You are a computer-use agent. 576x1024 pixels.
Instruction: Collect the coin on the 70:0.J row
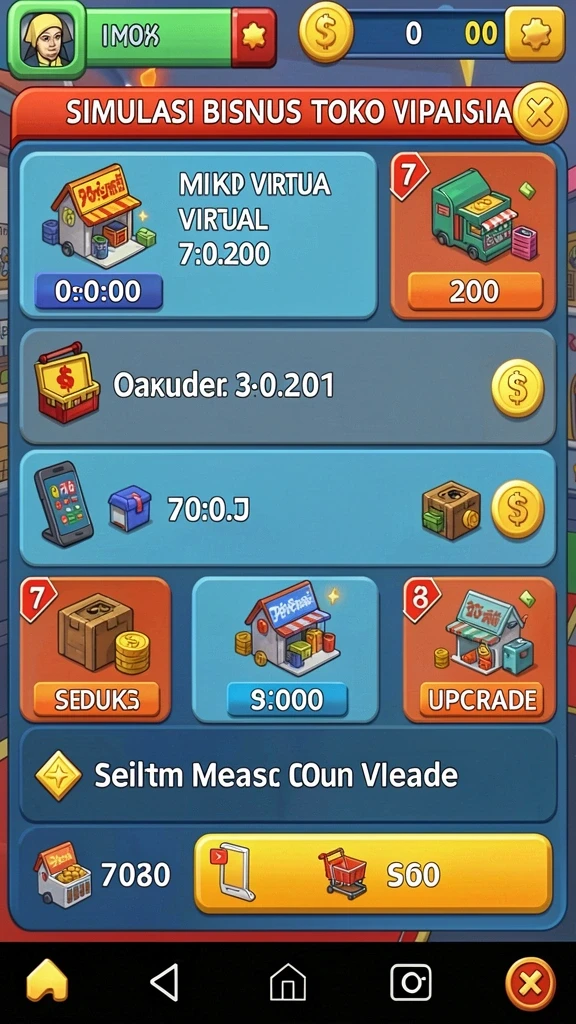pos(517,509)
